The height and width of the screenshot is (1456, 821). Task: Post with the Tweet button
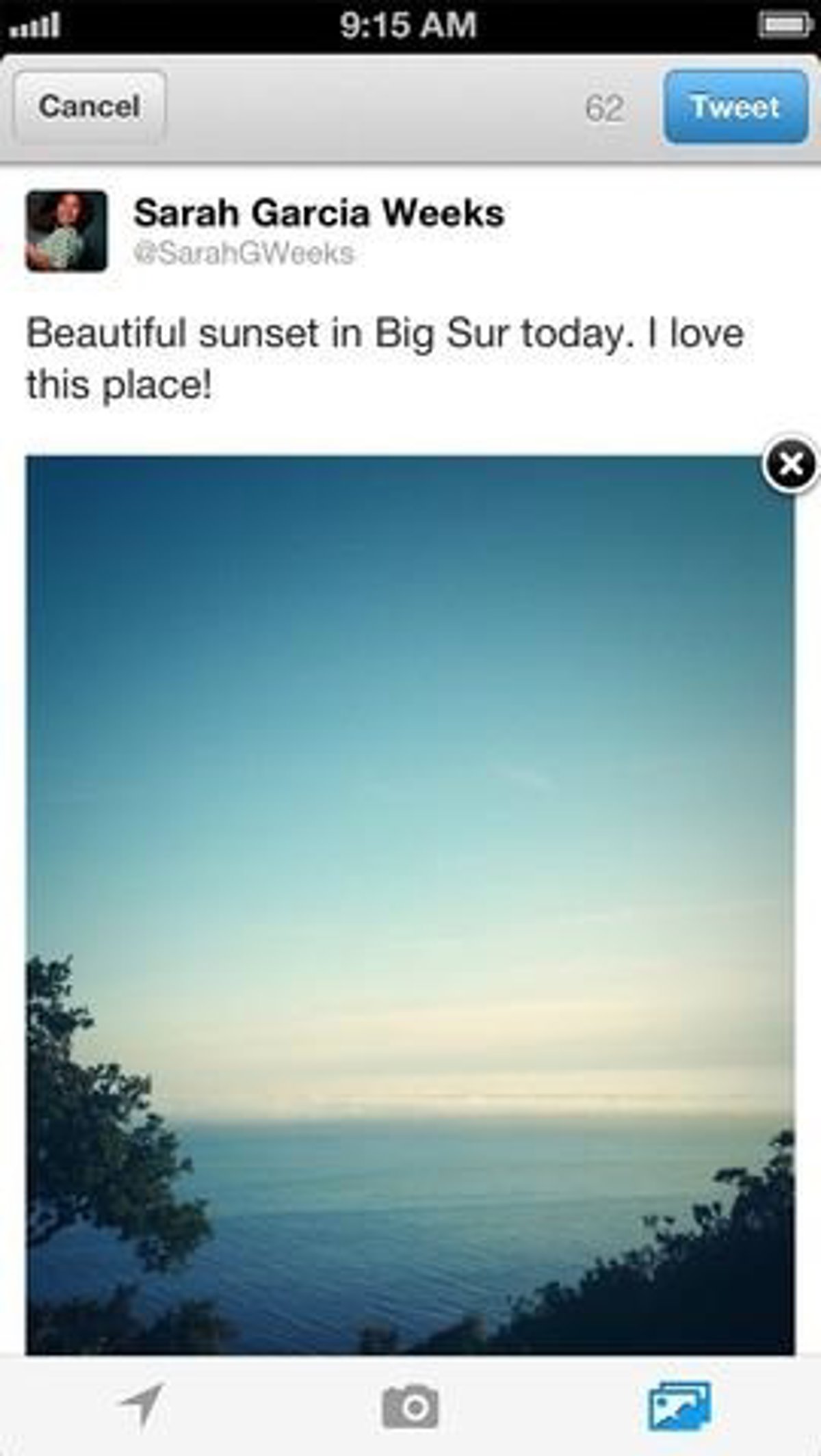coord(735,107)
